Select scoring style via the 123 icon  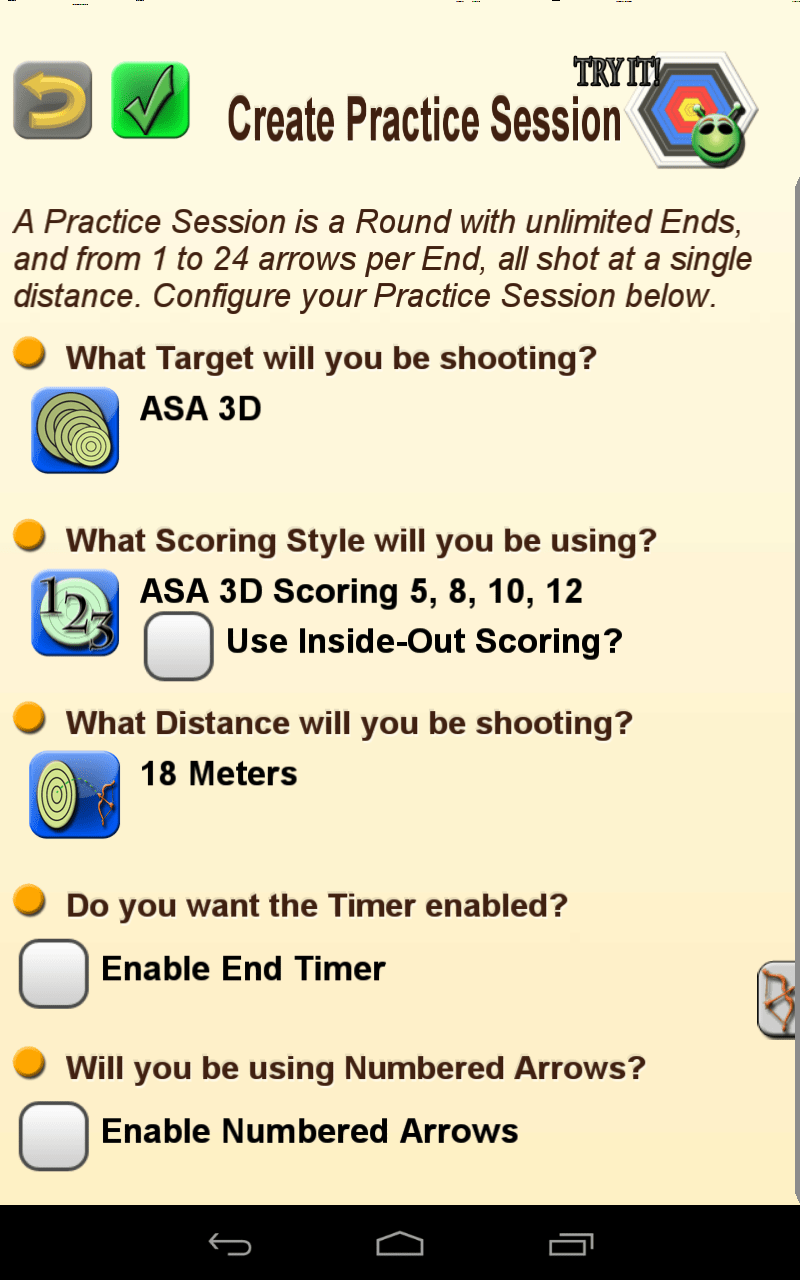click(75, 613)
